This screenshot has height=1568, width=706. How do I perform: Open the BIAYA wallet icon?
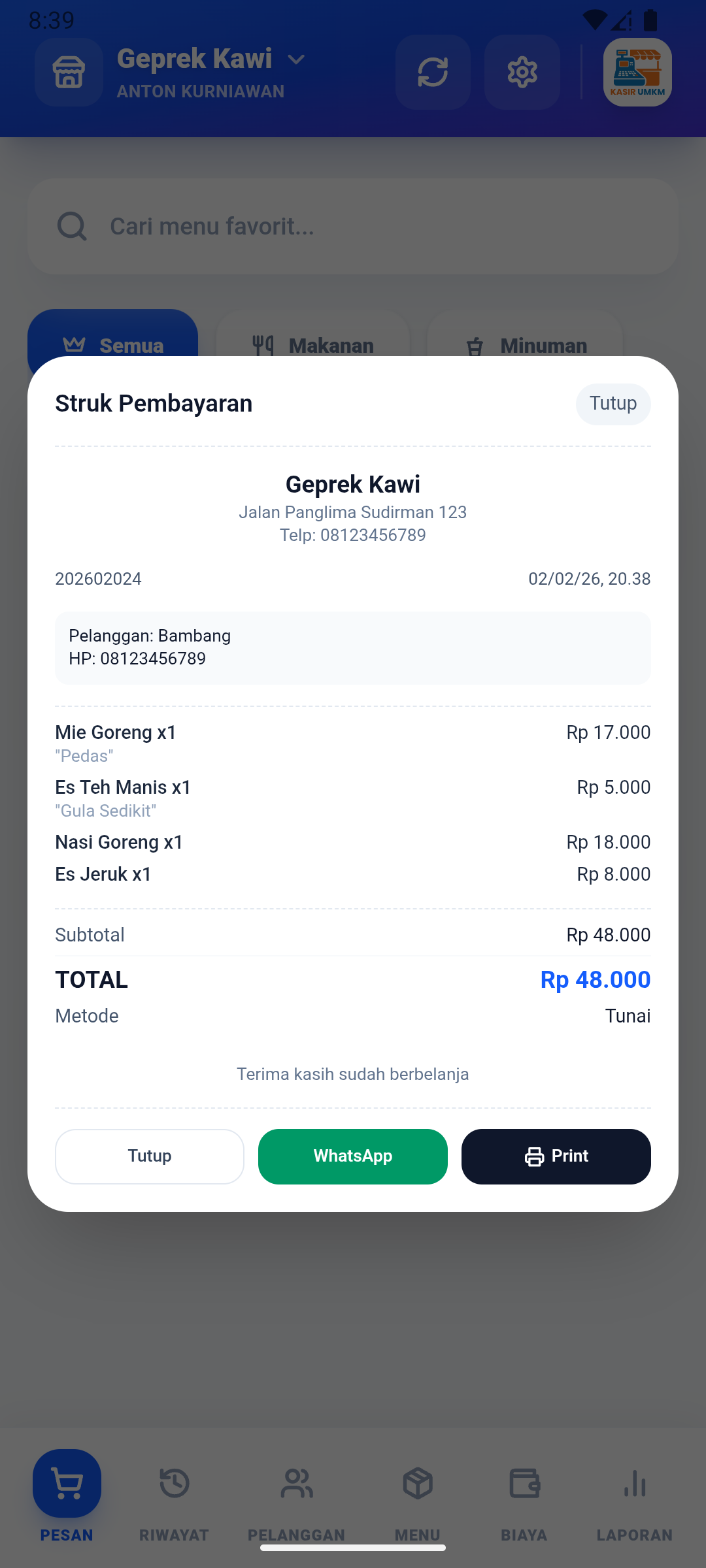pyautogui.click(x=526, y=1483)
